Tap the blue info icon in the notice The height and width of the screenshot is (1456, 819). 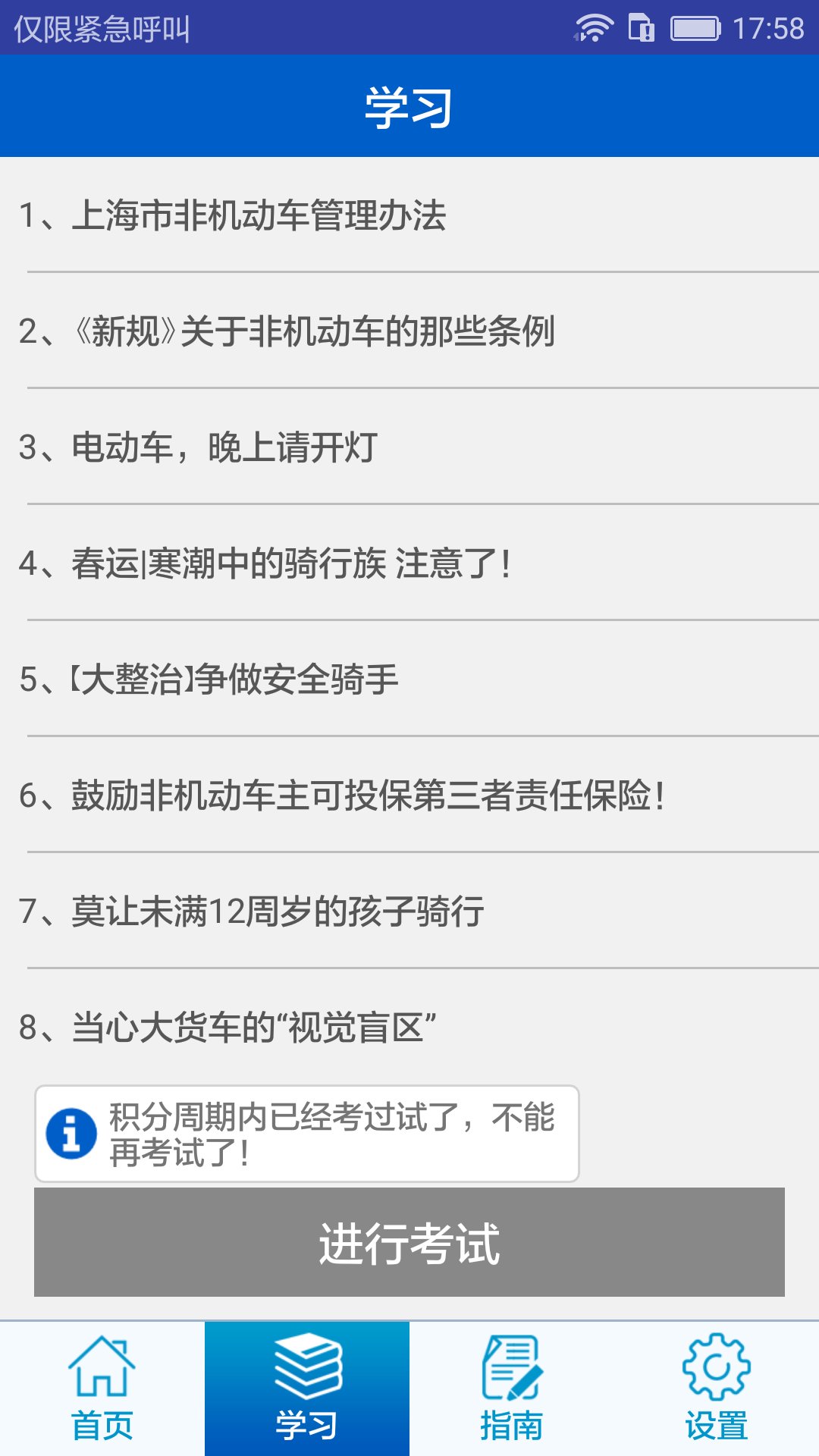[x=73, y=1131]
